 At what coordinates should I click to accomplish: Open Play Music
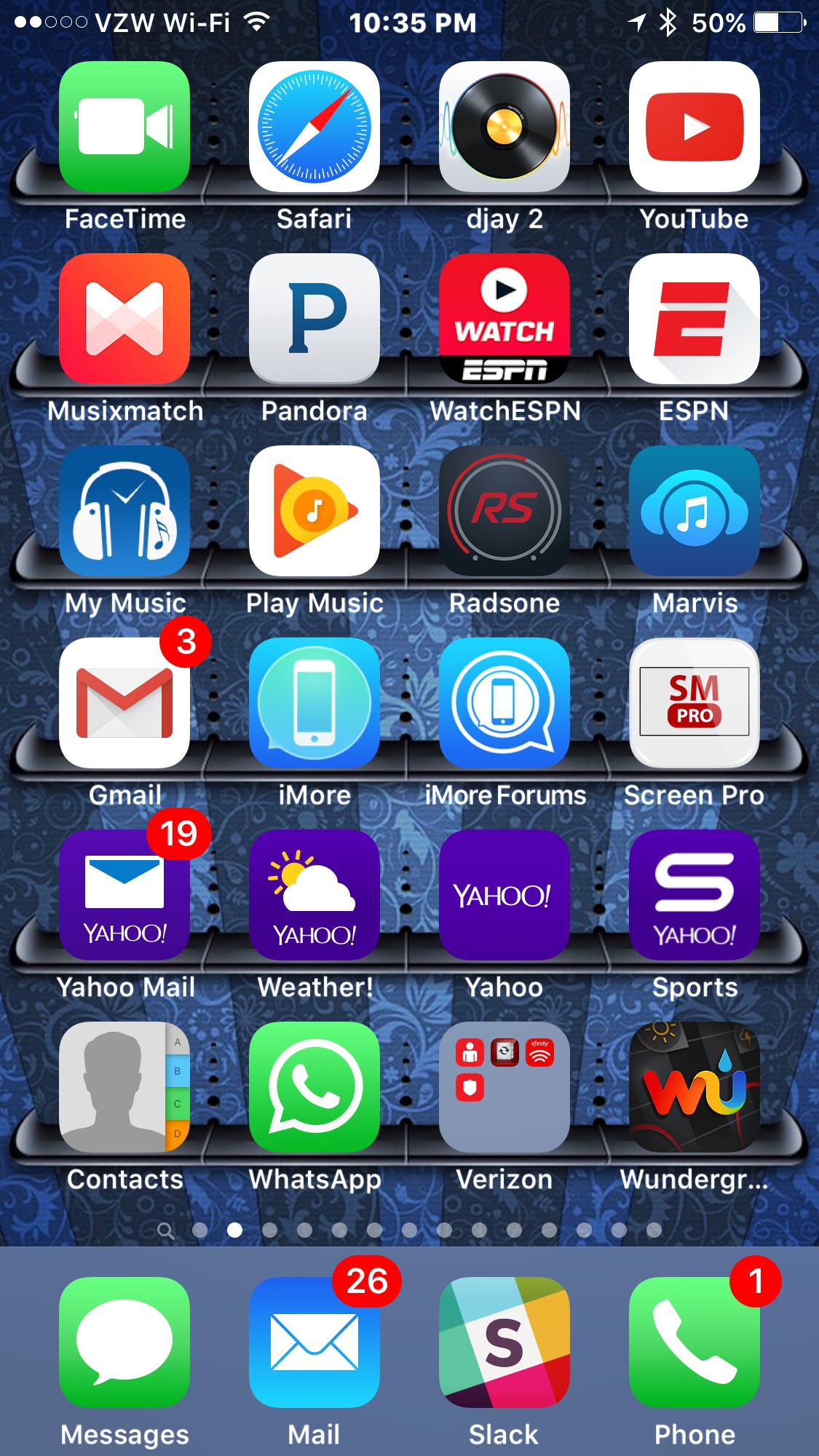click(314, 511)
